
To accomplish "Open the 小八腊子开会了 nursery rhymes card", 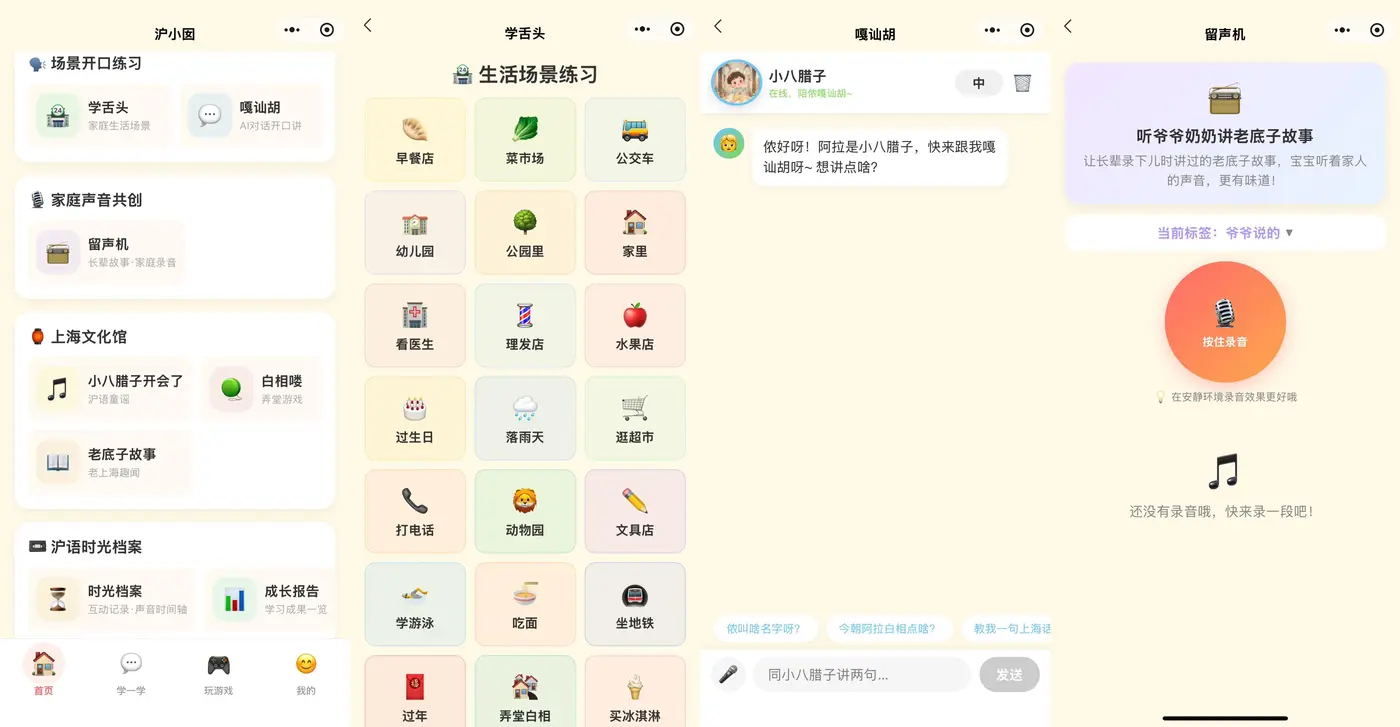I will (111, 389).
